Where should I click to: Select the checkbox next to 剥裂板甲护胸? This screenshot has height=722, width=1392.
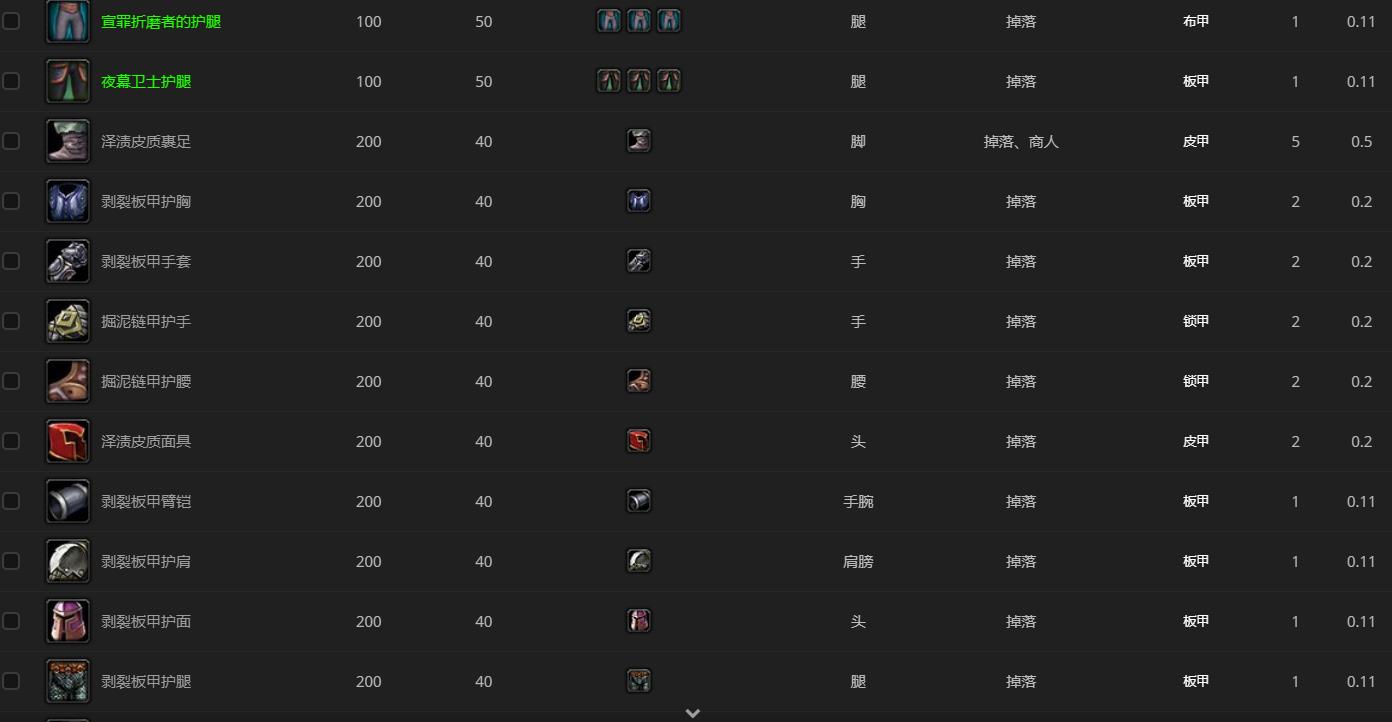tap(11, 201)
